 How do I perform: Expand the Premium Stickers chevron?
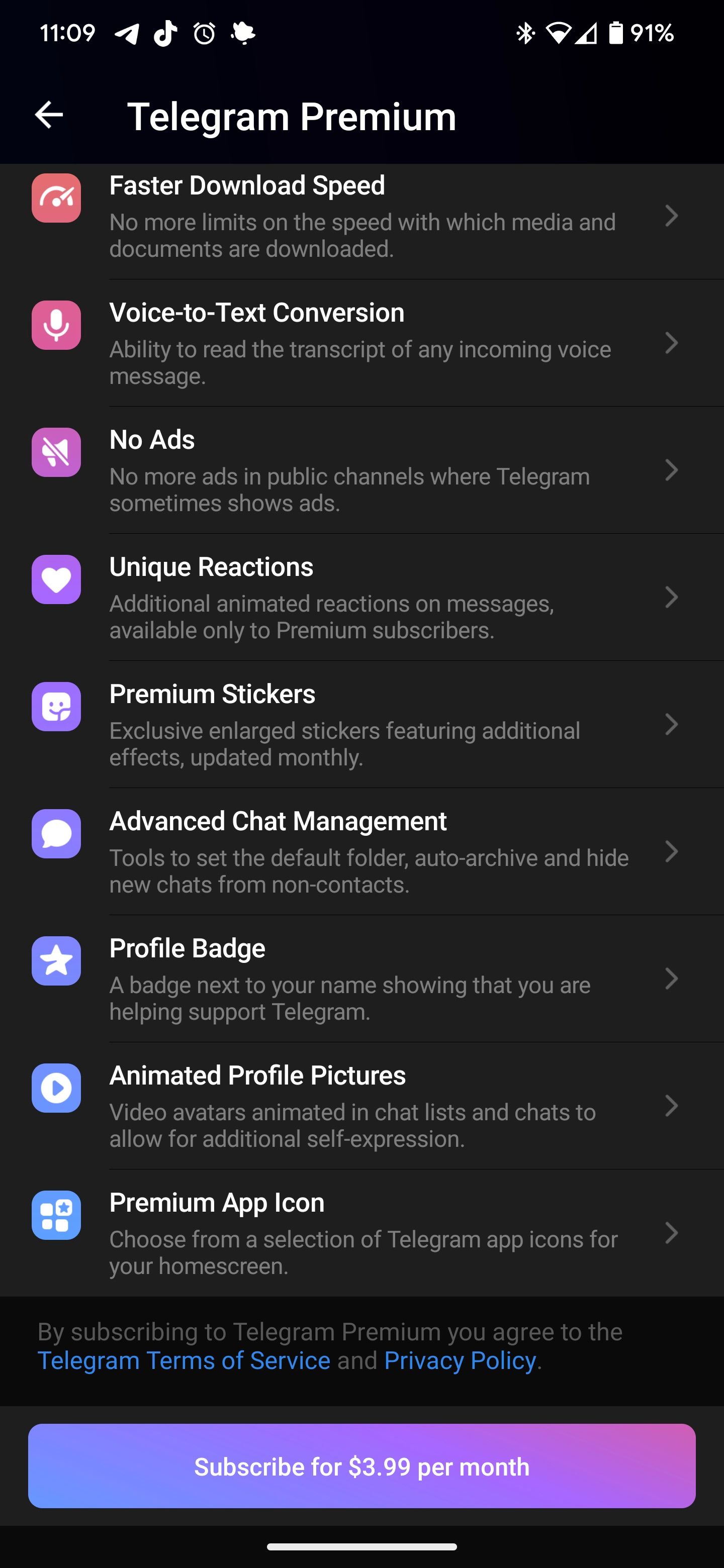671,724
